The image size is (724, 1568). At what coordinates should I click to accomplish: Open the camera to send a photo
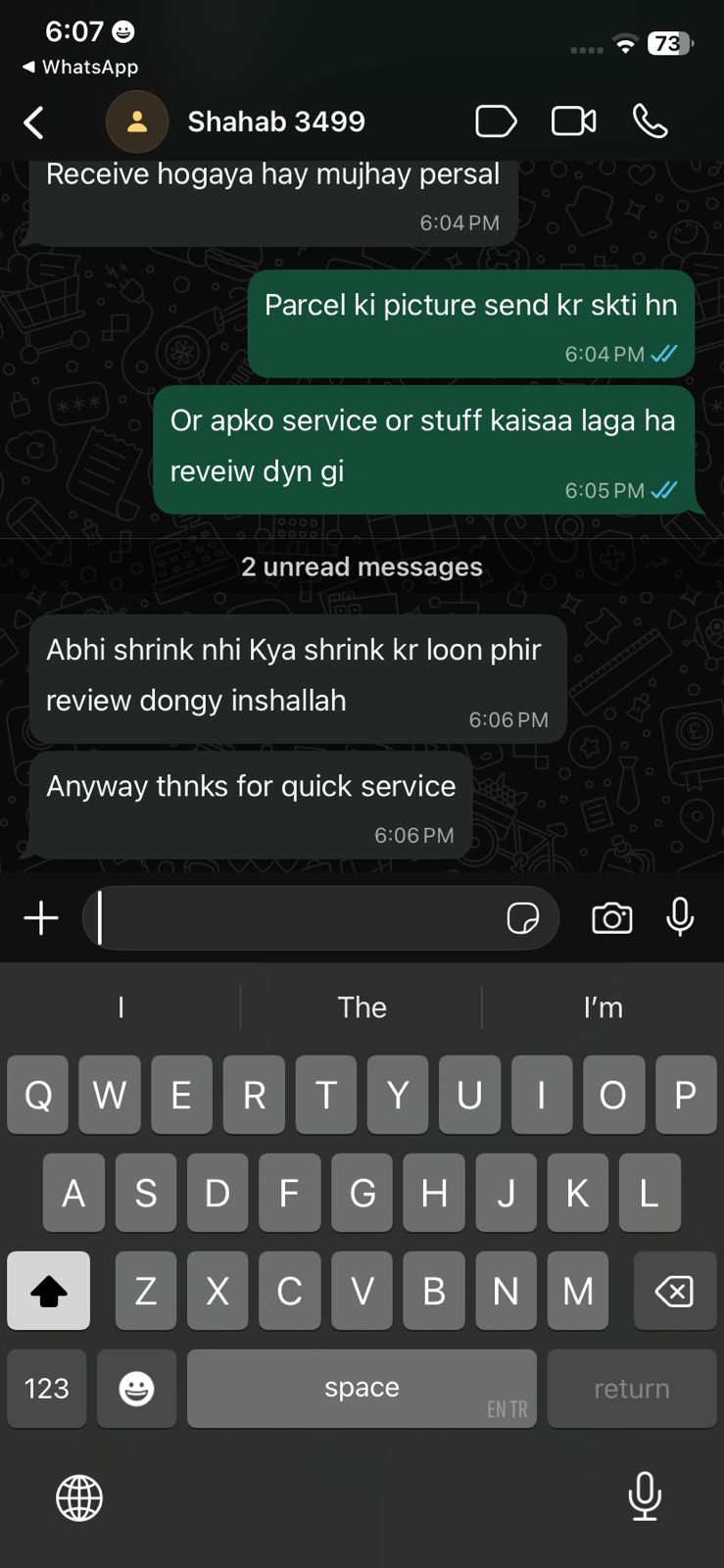[x=611, y=918]
